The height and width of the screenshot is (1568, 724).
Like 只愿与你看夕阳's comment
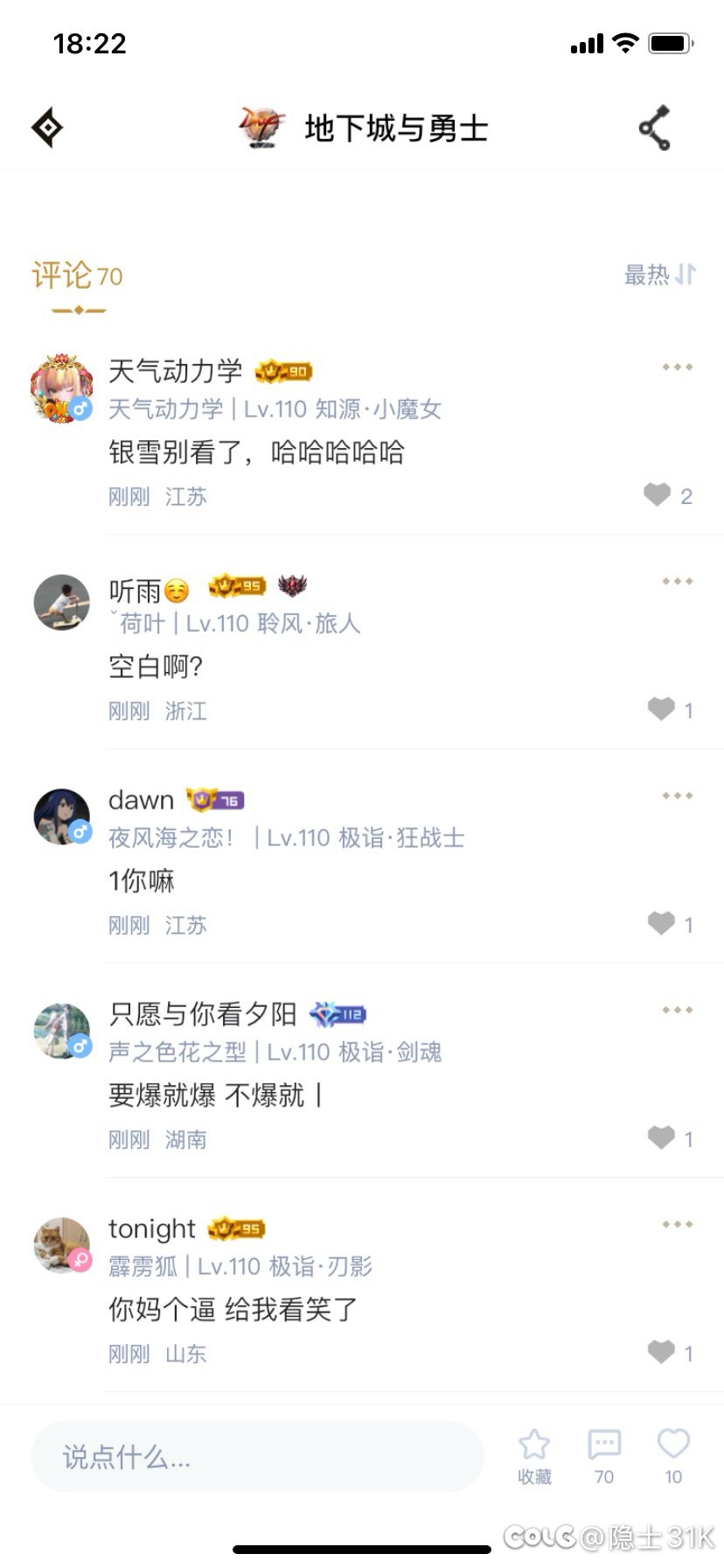[x=662, y=1137]
